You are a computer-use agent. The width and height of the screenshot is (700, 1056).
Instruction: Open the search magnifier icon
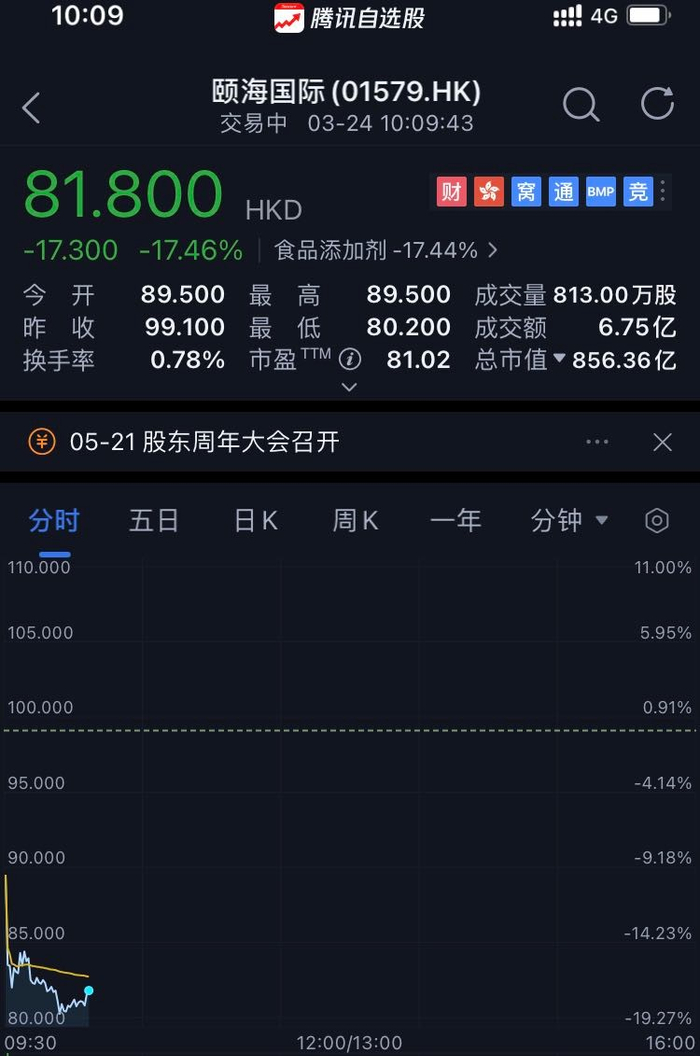(581, 104)
